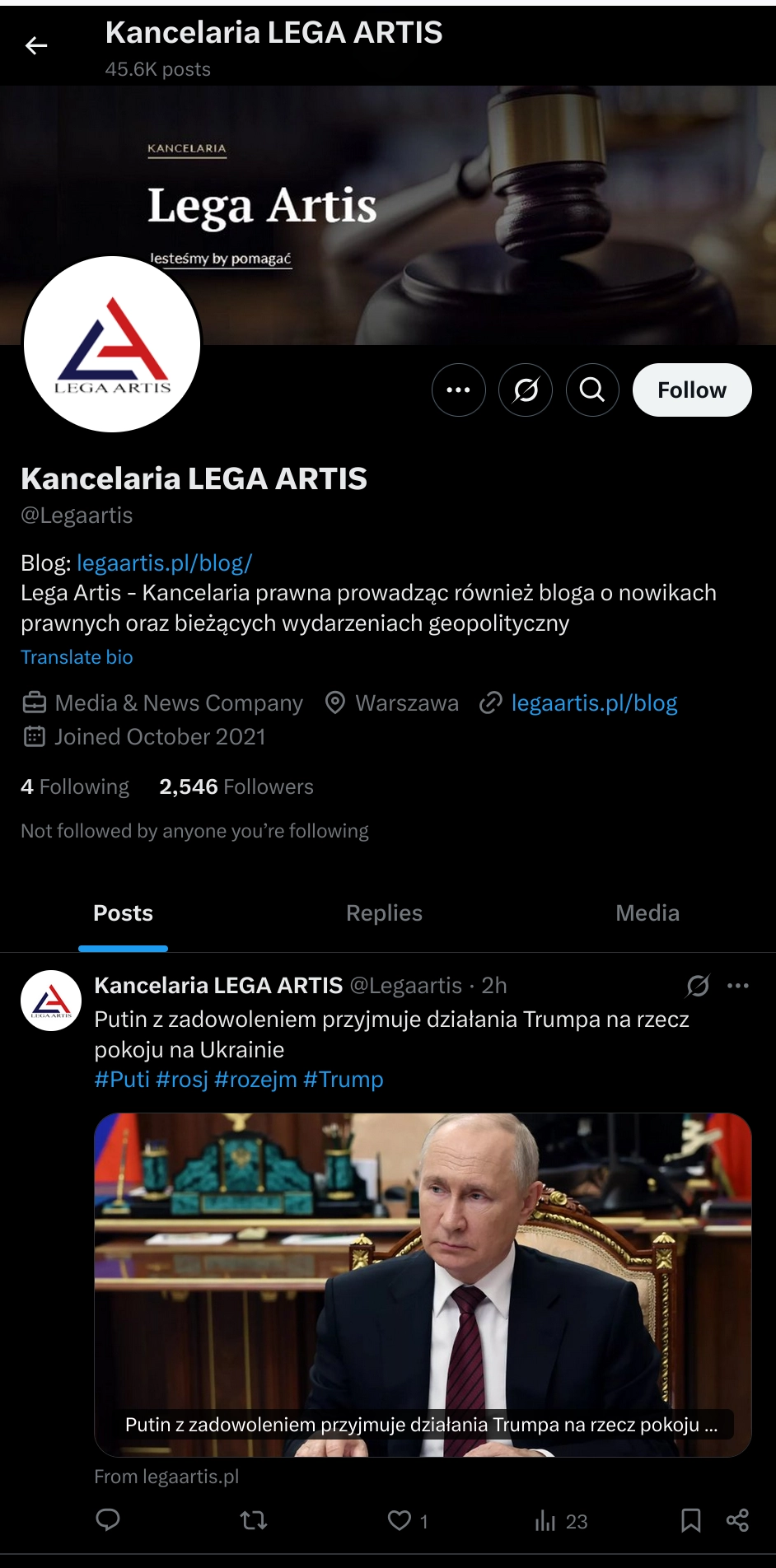776x1568 pixels.
Task: Open the profile's more options menu
Action: pyautogui.click(x=458, y=390)
